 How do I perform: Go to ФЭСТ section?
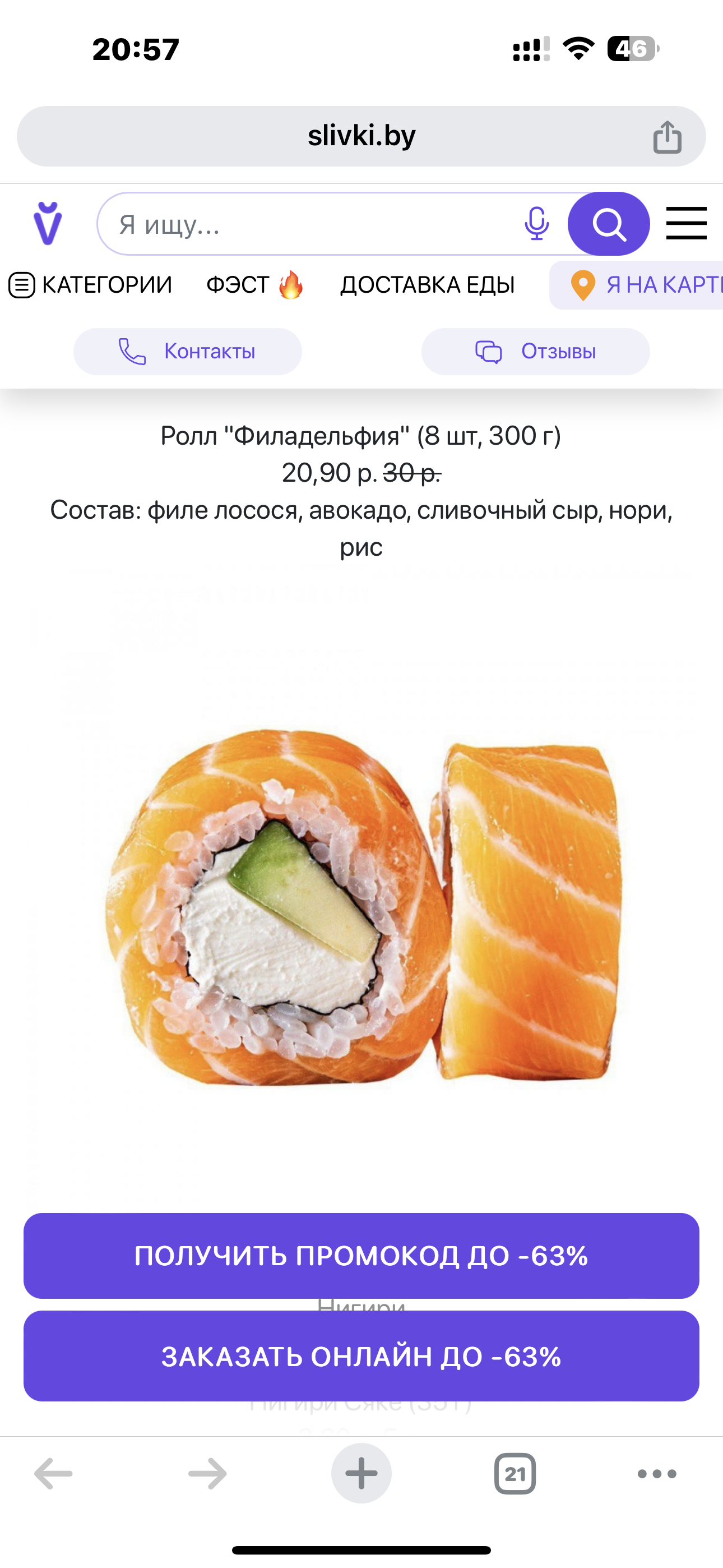coord(255,285)
